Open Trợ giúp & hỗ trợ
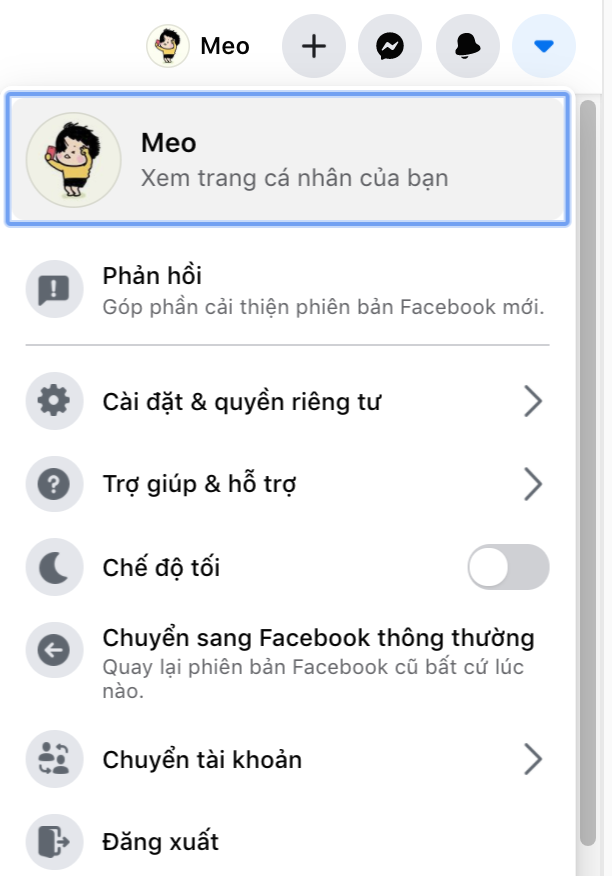Image resolution: width=612 pixels, height=876 pixels. click(288, 485)
